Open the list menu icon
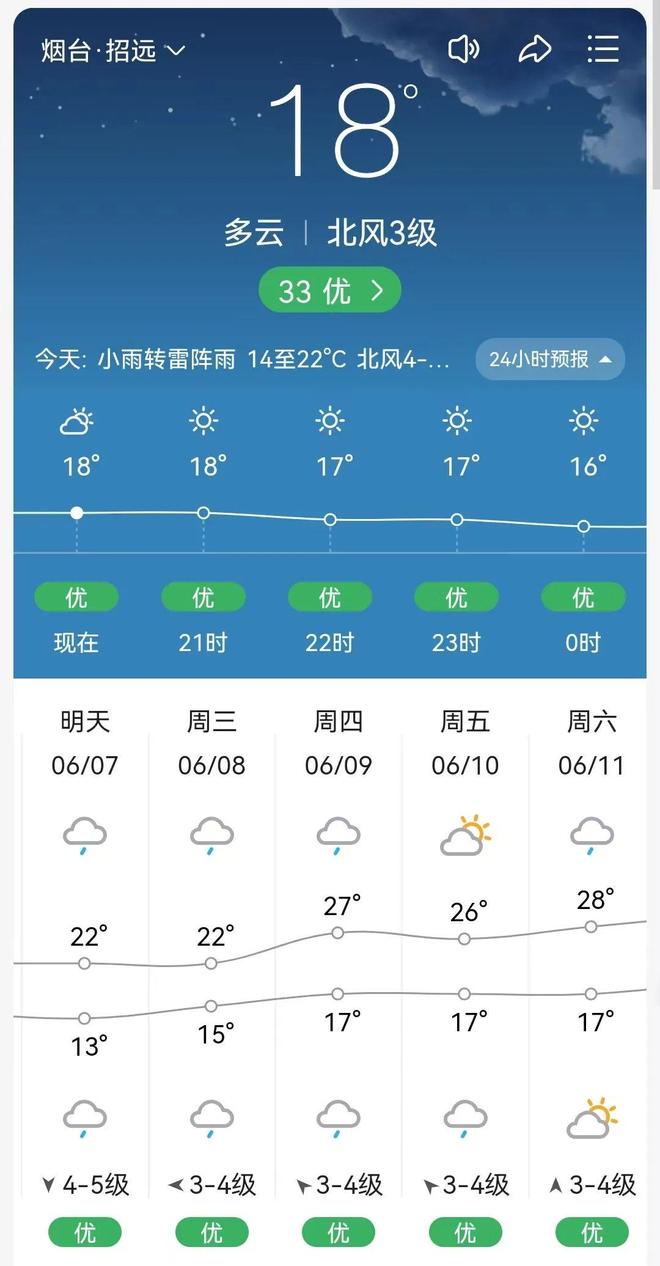The image size is (660, 1266). pos(603,49)
